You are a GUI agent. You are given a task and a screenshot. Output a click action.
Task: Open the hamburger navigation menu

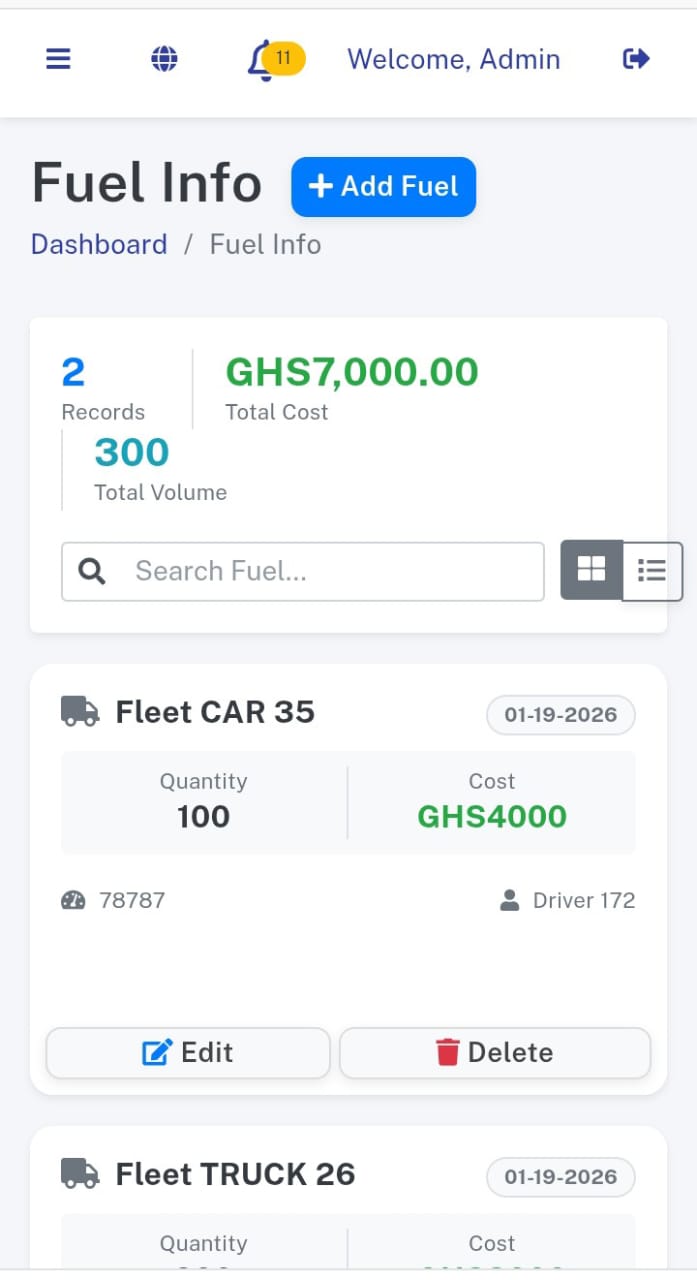pyautogui.click(x=59, y=59)
